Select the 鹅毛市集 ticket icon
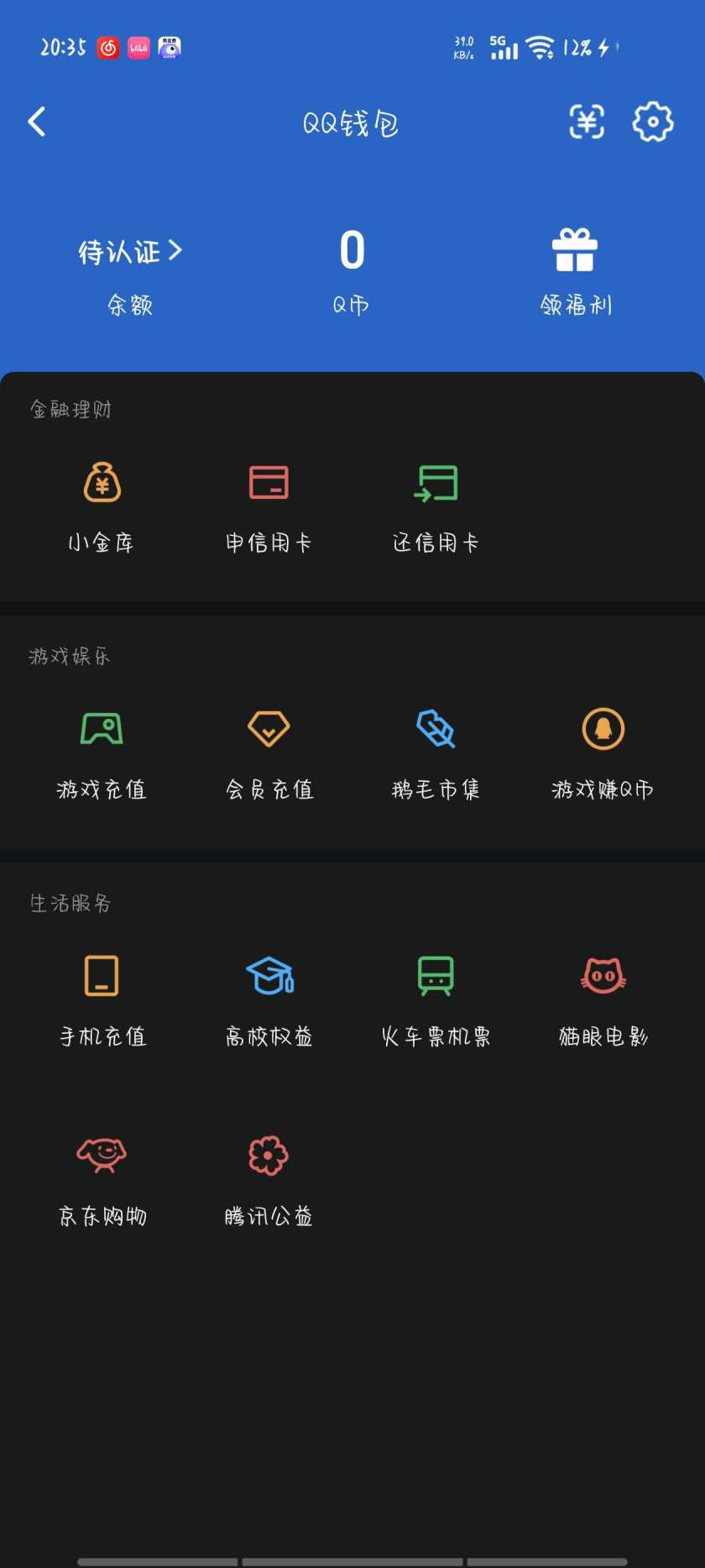Viewport: 705px width, 1568px height. pyautogui.click(x=436, y=729)
